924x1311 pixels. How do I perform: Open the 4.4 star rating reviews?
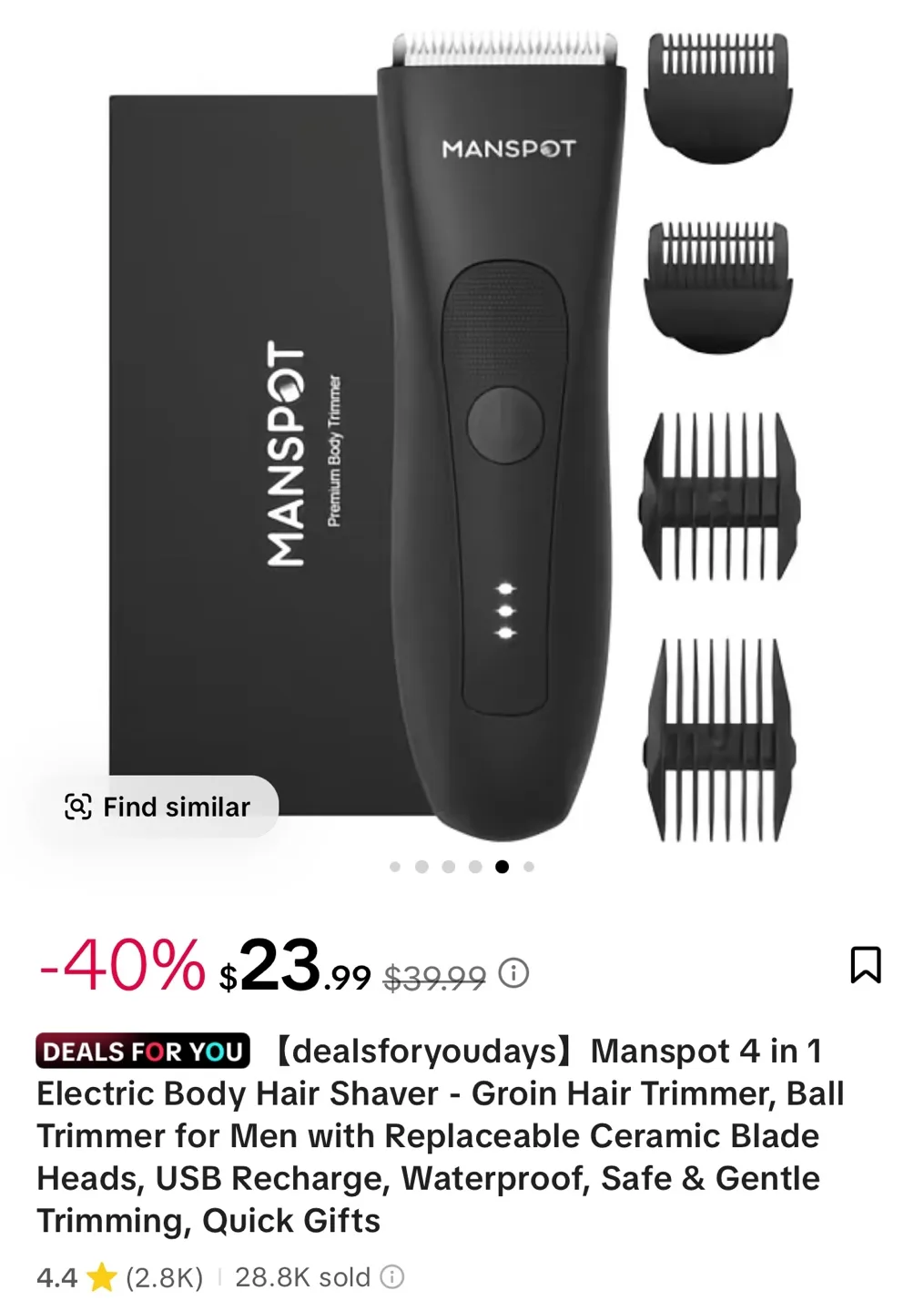pyautogui.click(x=118, y=1277)
